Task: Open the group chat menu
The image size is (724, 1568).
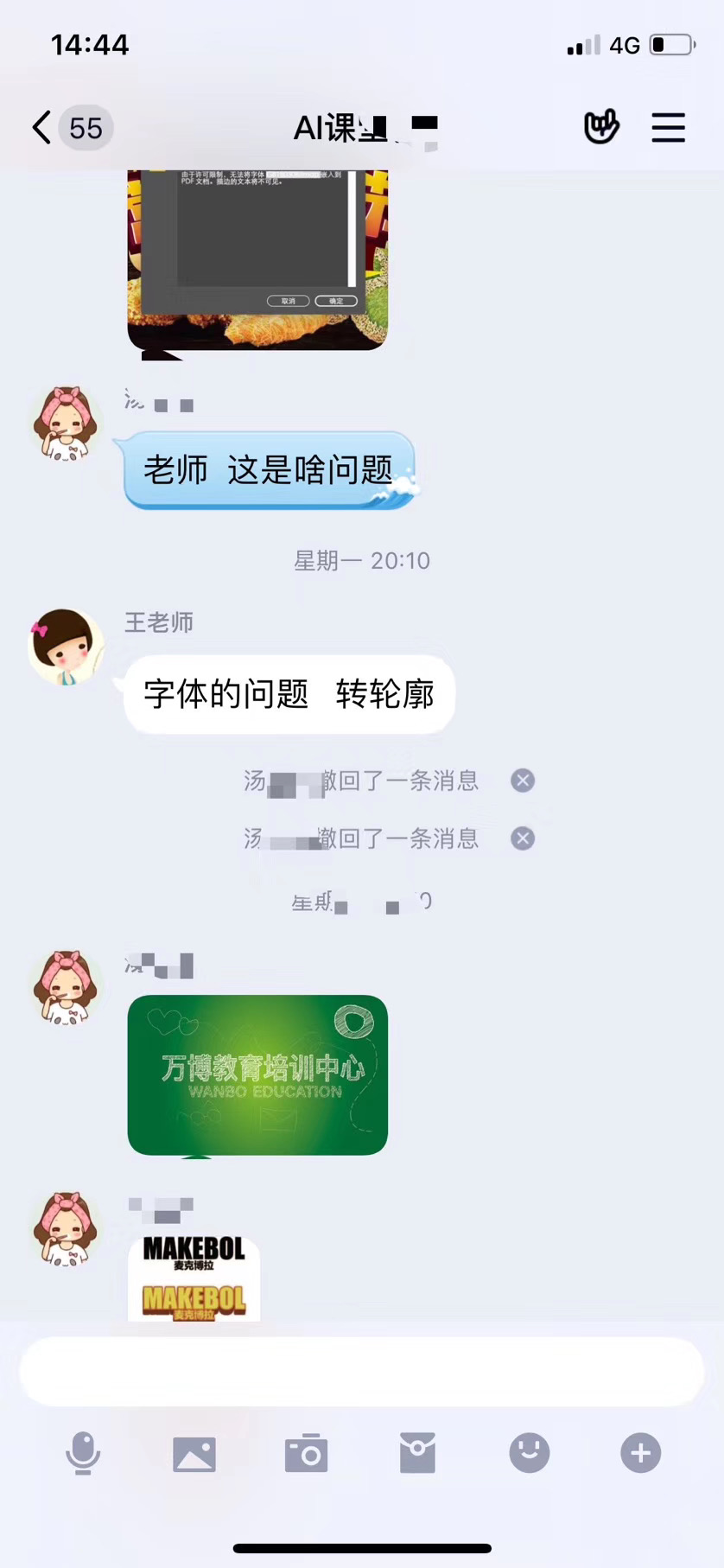Action: click(x=668, y=128)
